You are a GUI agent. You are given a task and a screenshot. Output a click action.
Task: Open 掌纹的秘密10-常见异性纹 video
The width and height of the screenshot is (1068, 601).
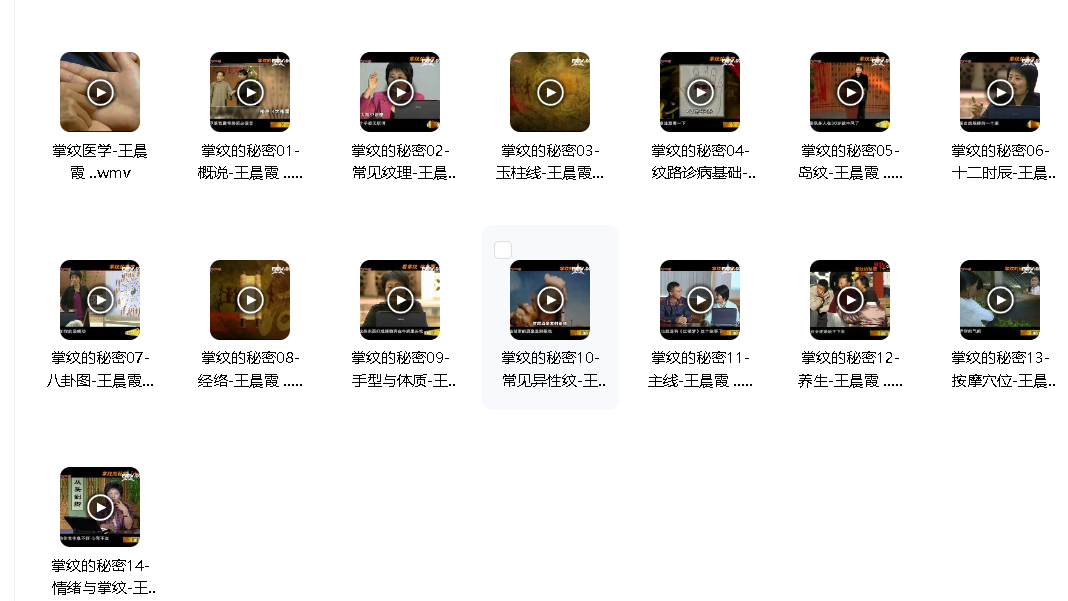click(550, 299)
